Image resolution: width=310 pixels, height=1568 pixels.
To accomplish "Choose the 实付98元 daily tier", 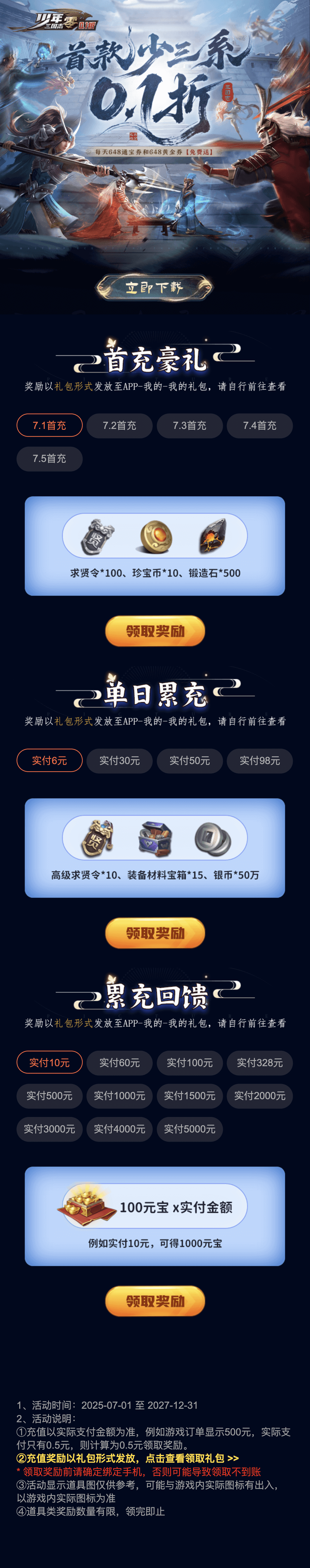I will 260,760.
